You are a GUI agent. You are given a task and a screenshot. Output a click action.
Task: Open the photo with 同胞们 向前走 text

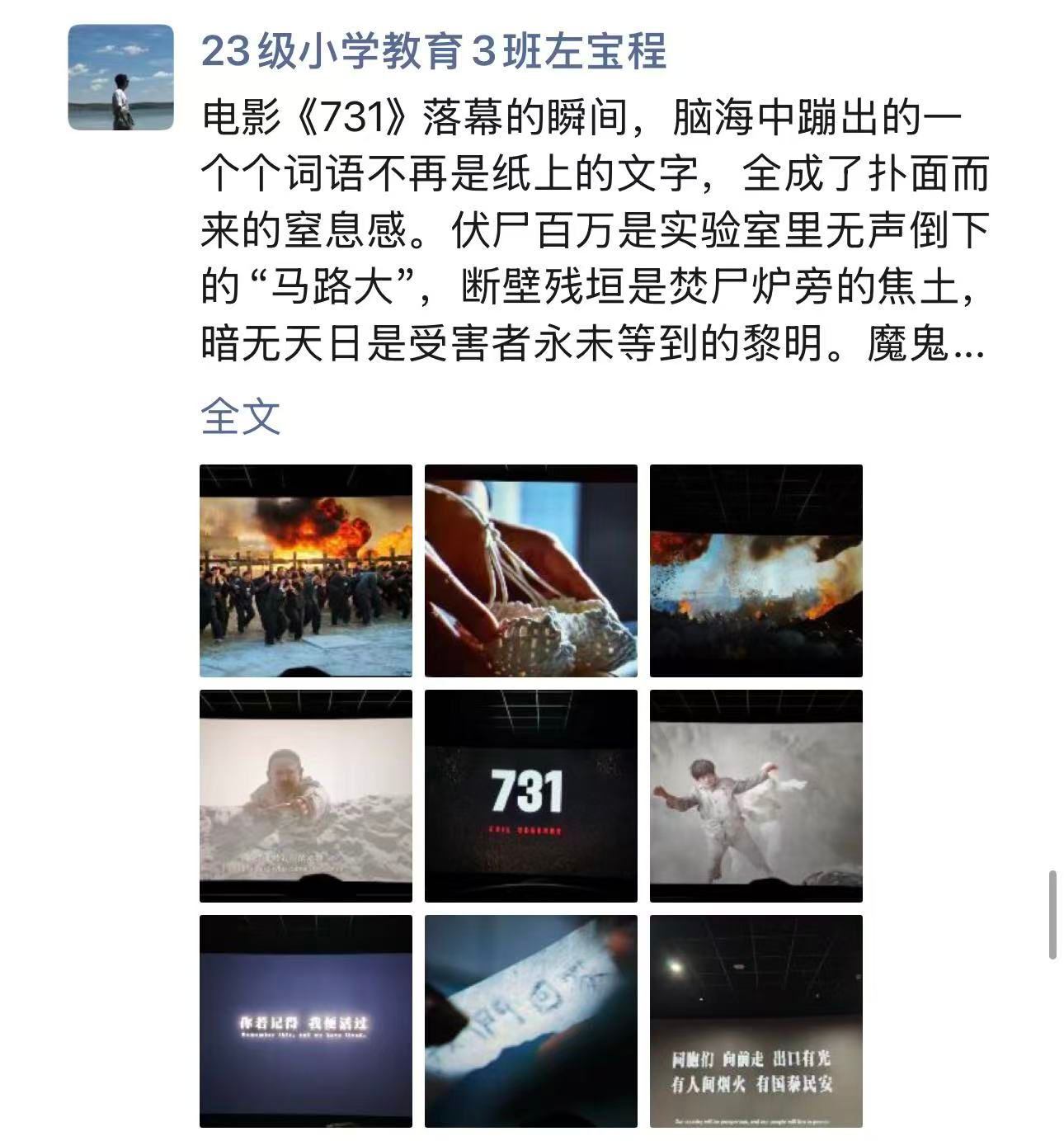click(756, 1021)
